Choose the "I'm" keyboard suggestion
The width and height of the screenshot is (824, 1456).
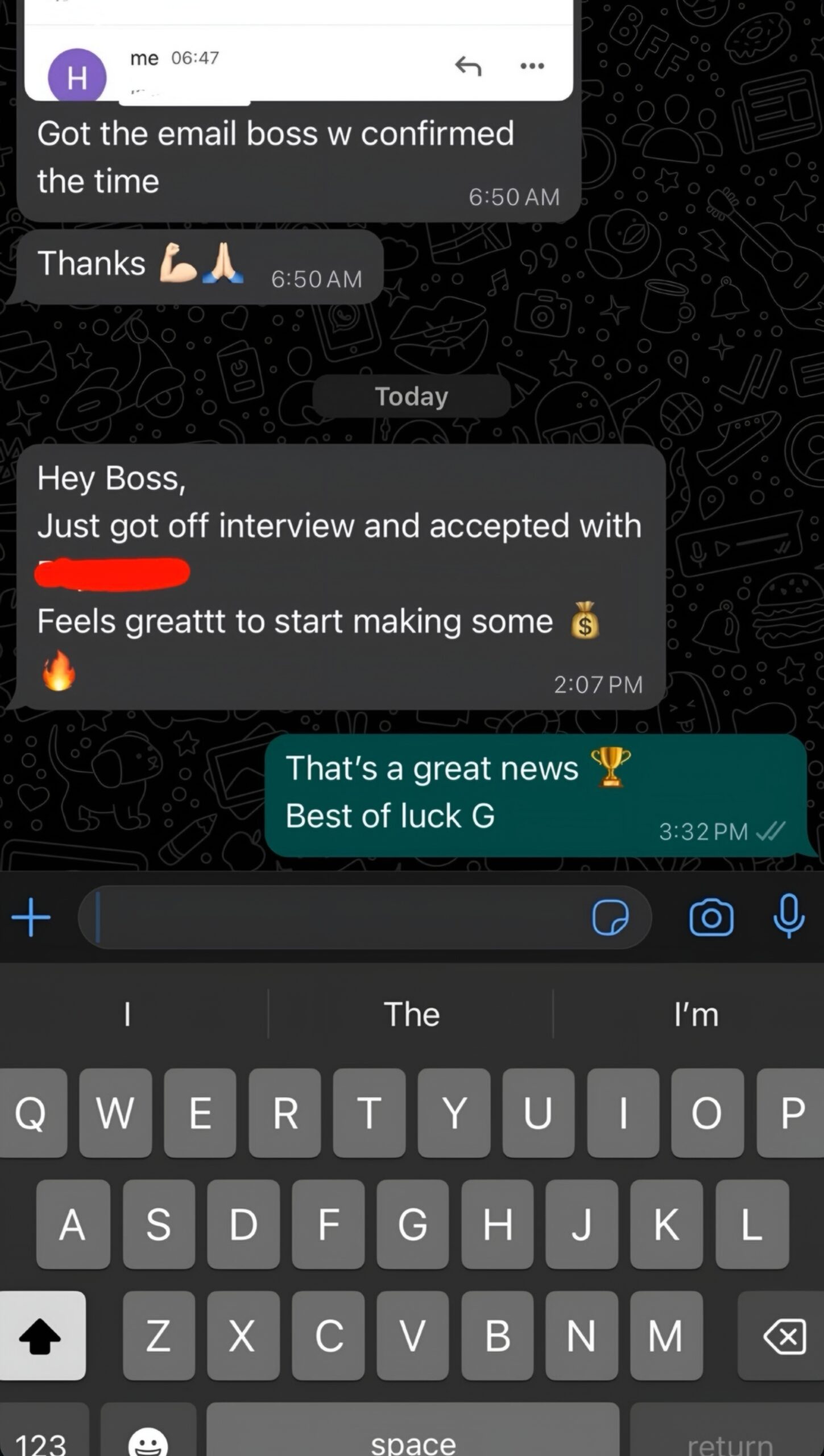[x=696, y=1015]
